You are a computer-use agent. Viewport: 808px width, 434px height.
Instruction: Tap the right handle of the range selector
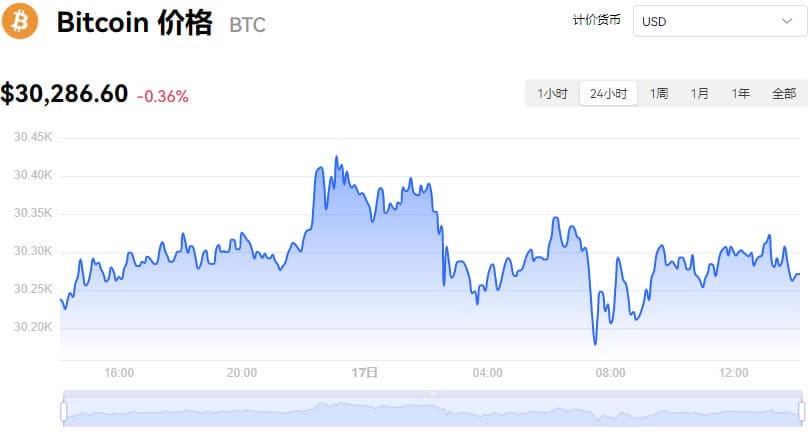click(x=802, y=411)
